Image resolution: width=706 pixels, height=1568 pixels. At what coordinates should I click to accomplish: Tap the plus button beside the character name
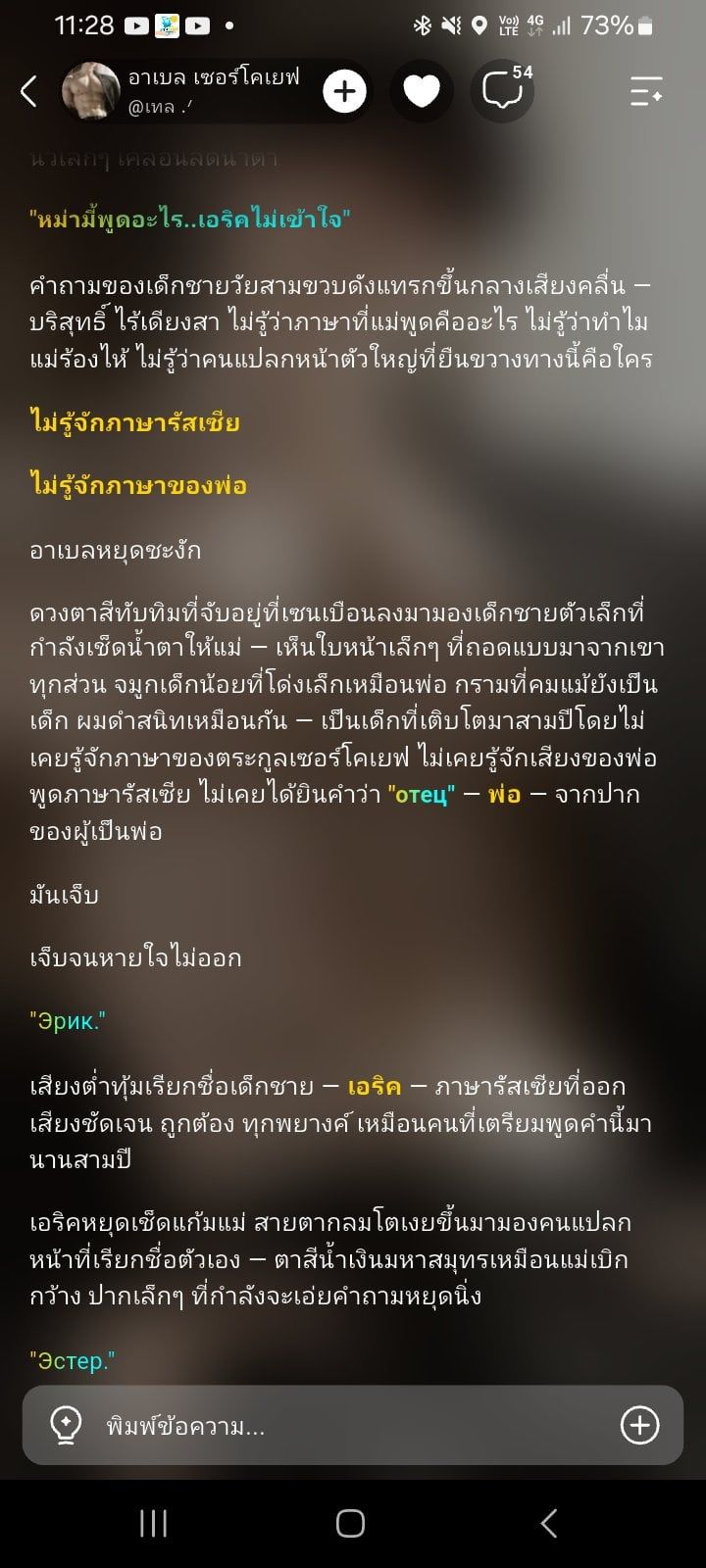[344, 91]
